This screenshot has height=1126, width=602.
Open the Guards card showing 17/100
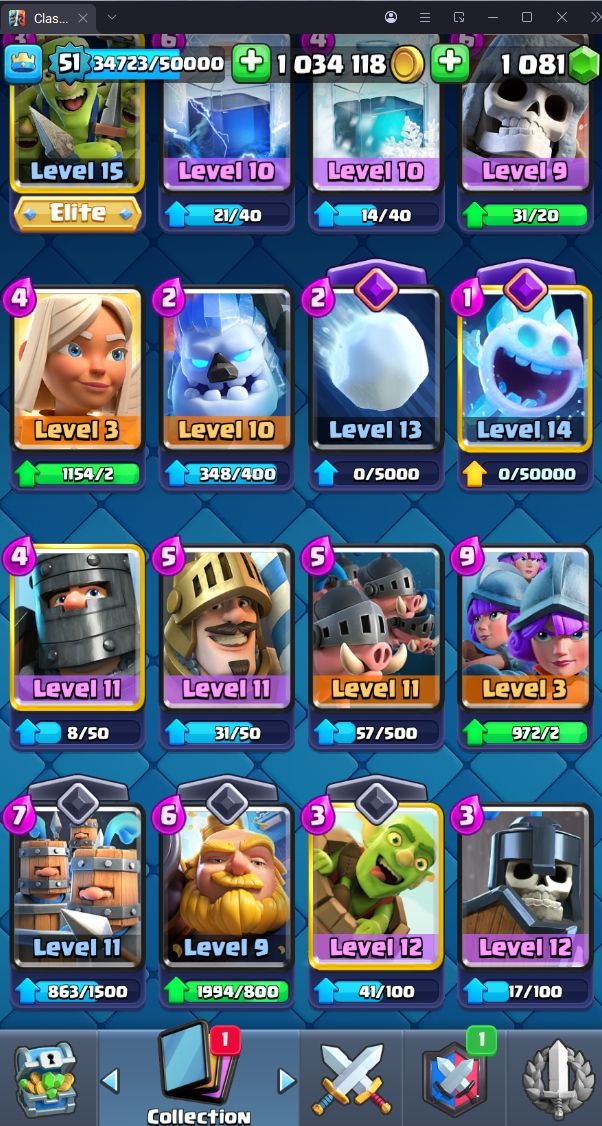click(524, 888)
